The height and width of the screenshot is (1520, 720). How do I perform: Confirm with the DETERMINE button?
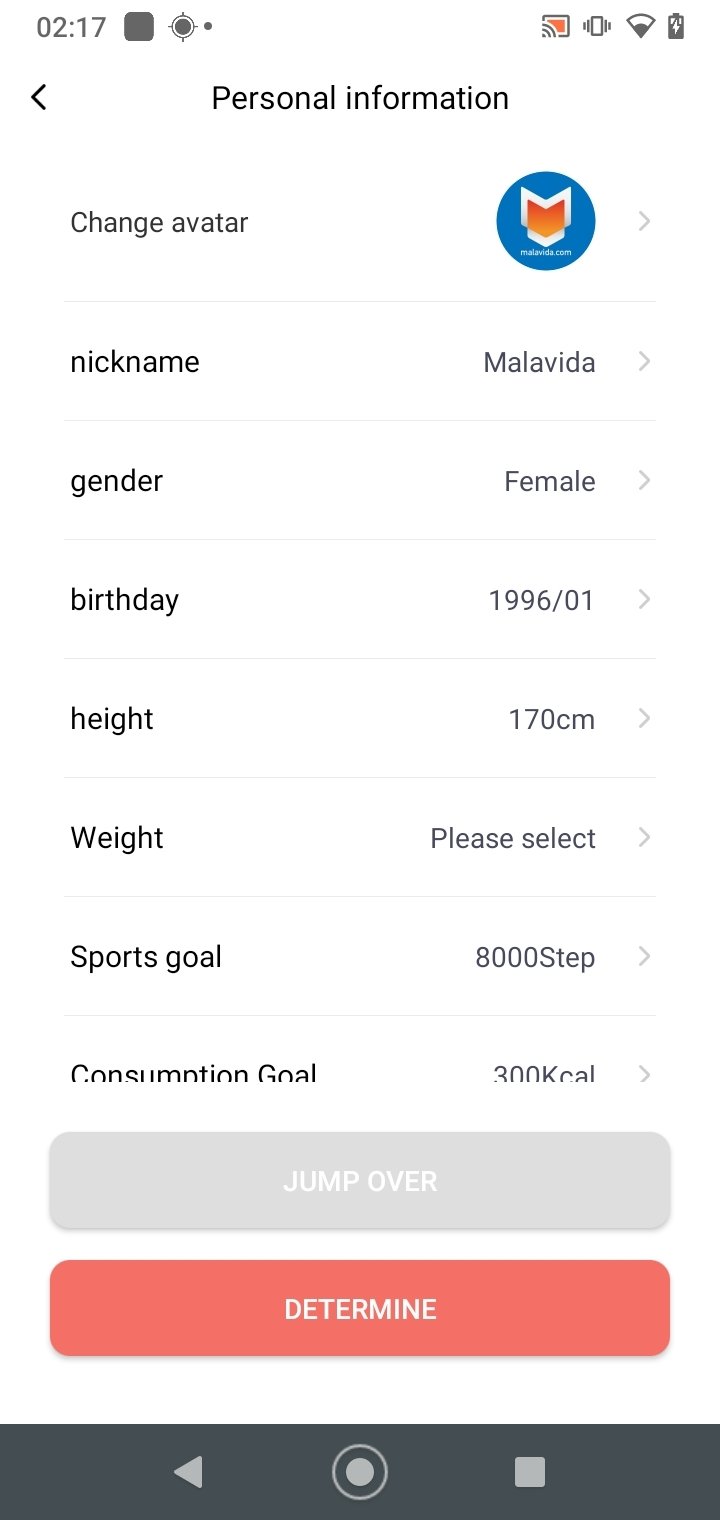click(x=360, y=1308)
